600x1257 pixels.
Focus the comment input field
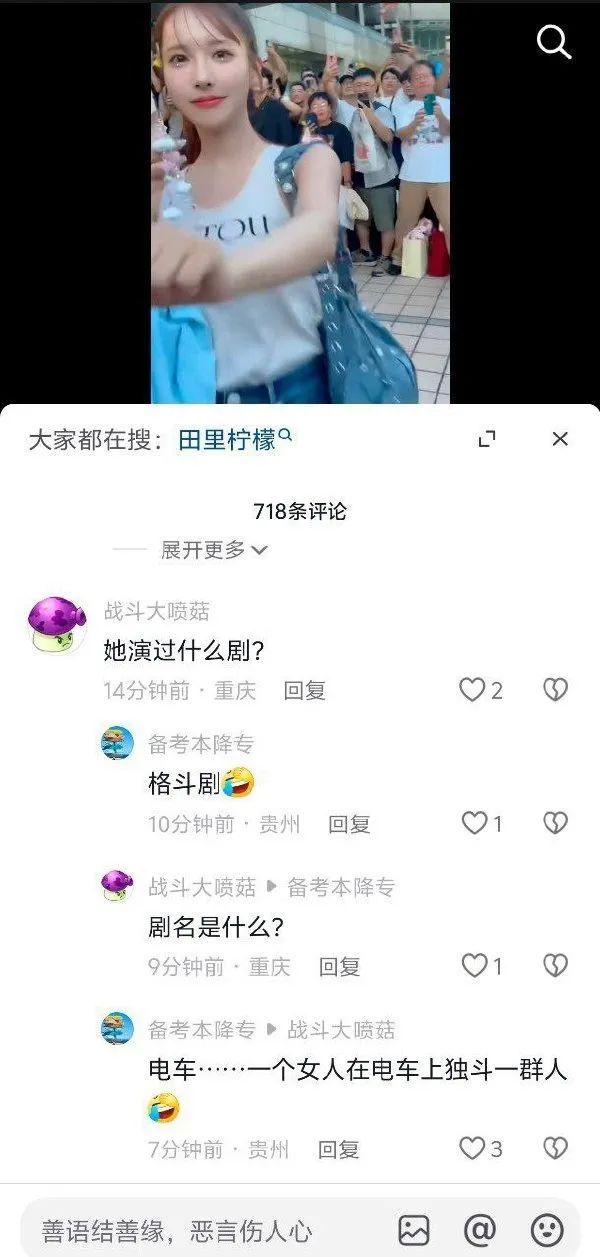tap(200, 1230)
